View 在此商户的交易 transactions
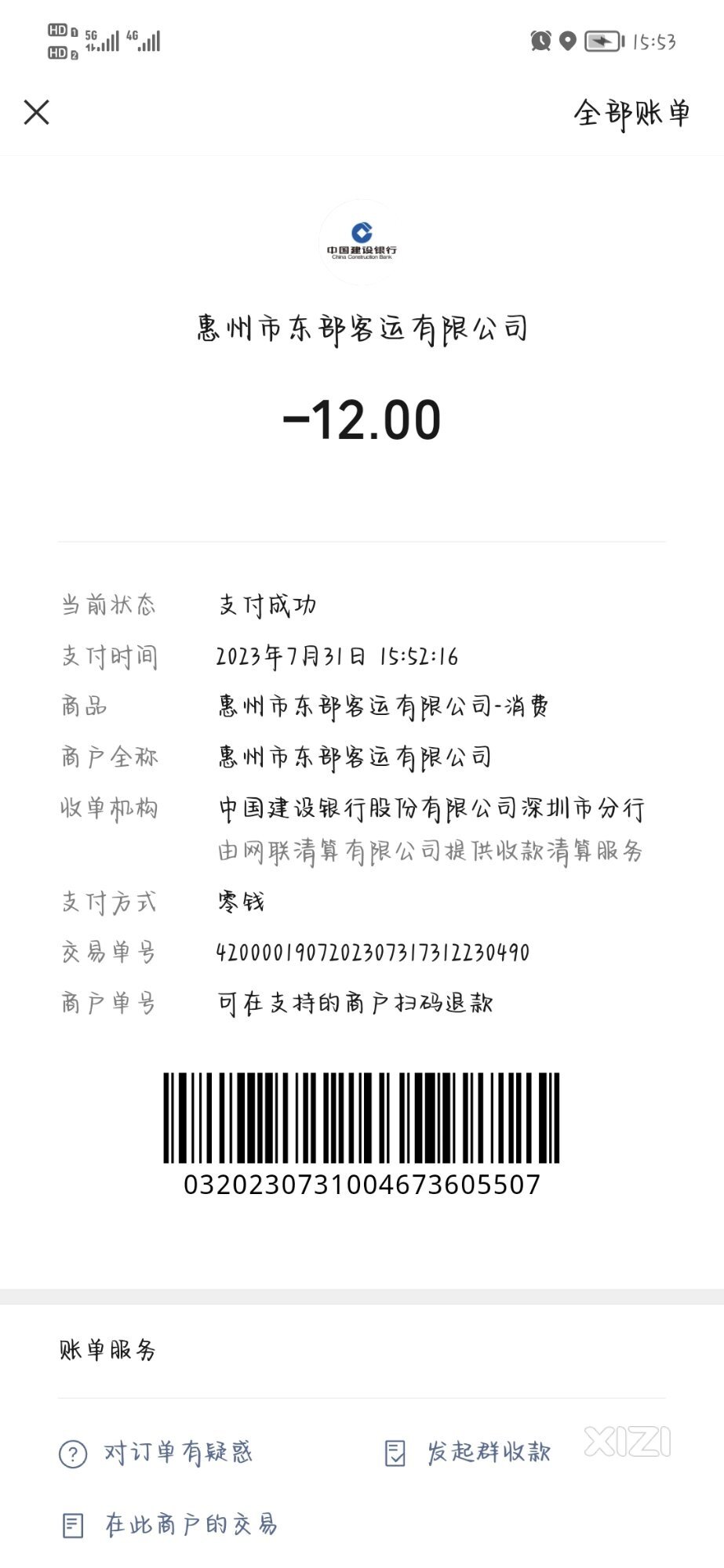 coord(170,1525)
